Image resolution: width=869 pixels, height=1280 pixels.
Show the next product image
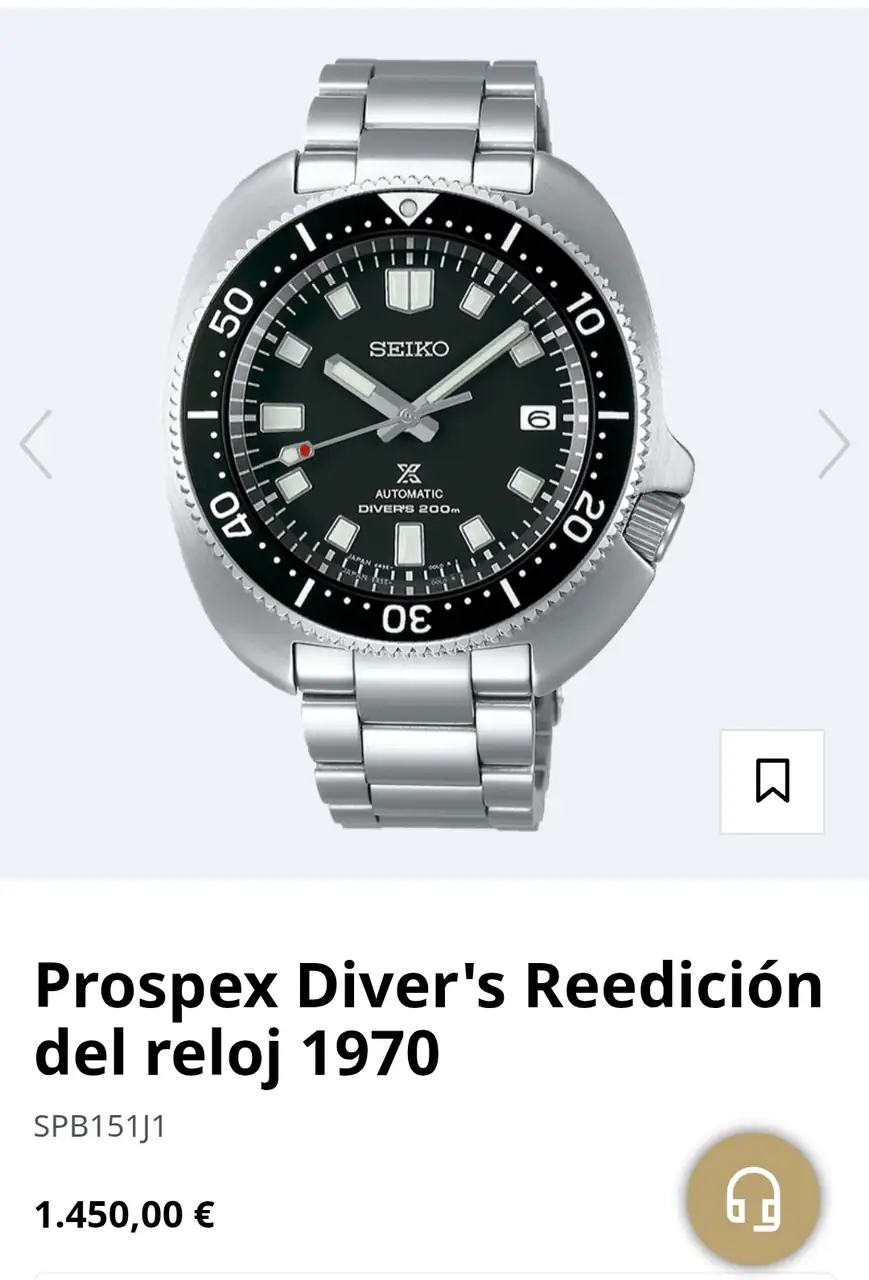[x=833, y=444]
